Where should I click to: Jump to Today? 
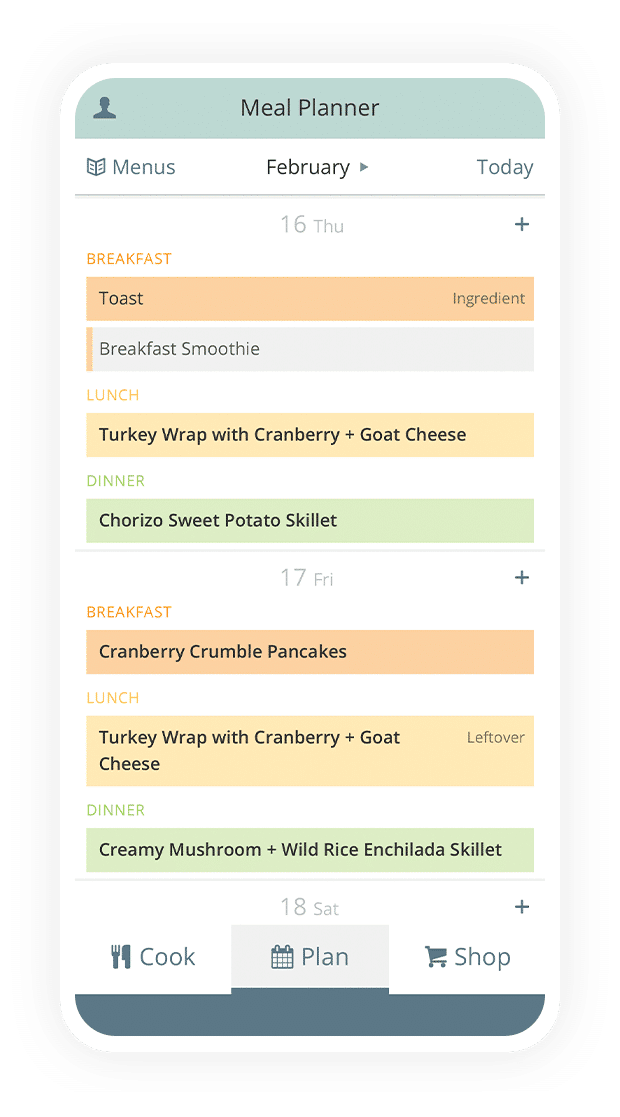[x=505, y=167]
